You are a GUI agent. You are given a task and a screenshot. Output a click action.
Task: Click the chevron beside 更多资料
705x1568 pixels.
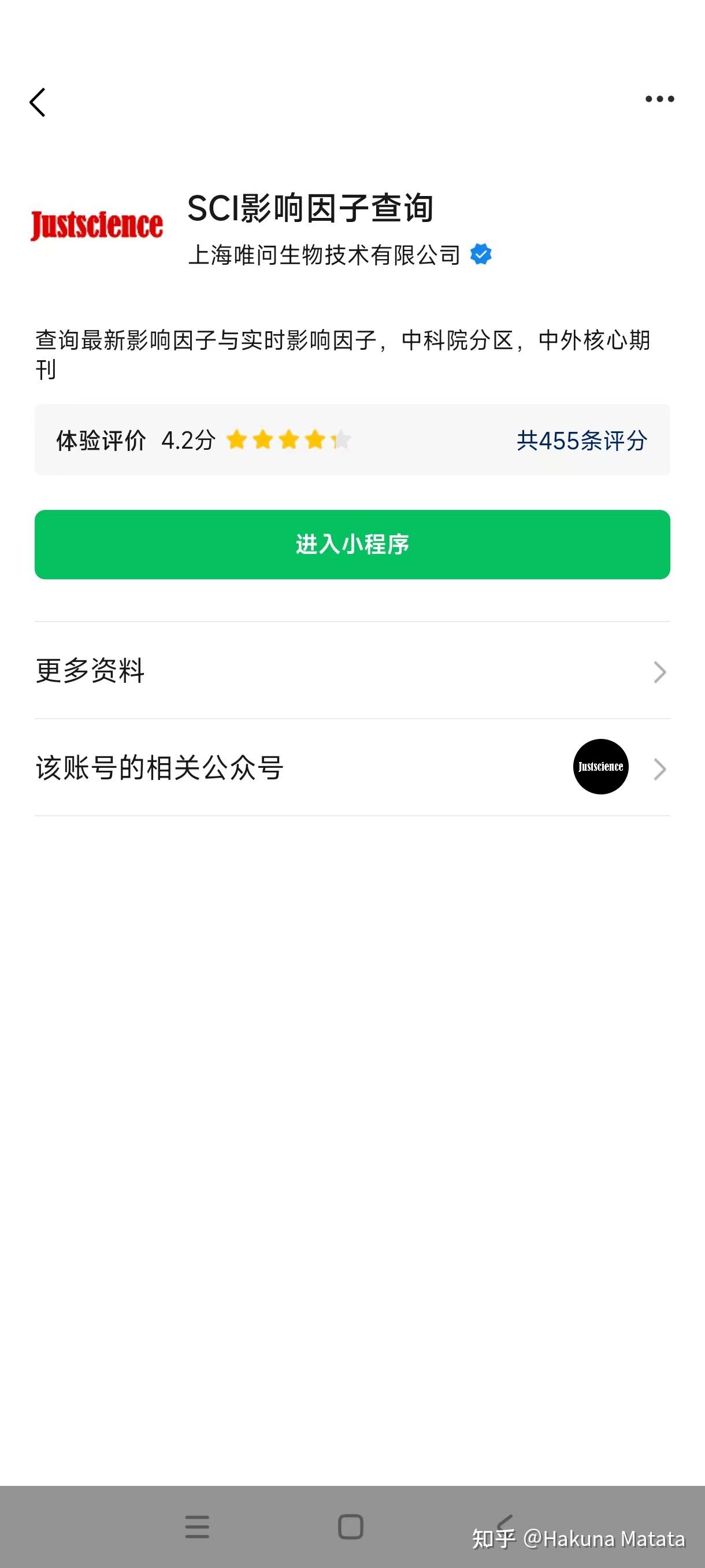tap(658, 672)
